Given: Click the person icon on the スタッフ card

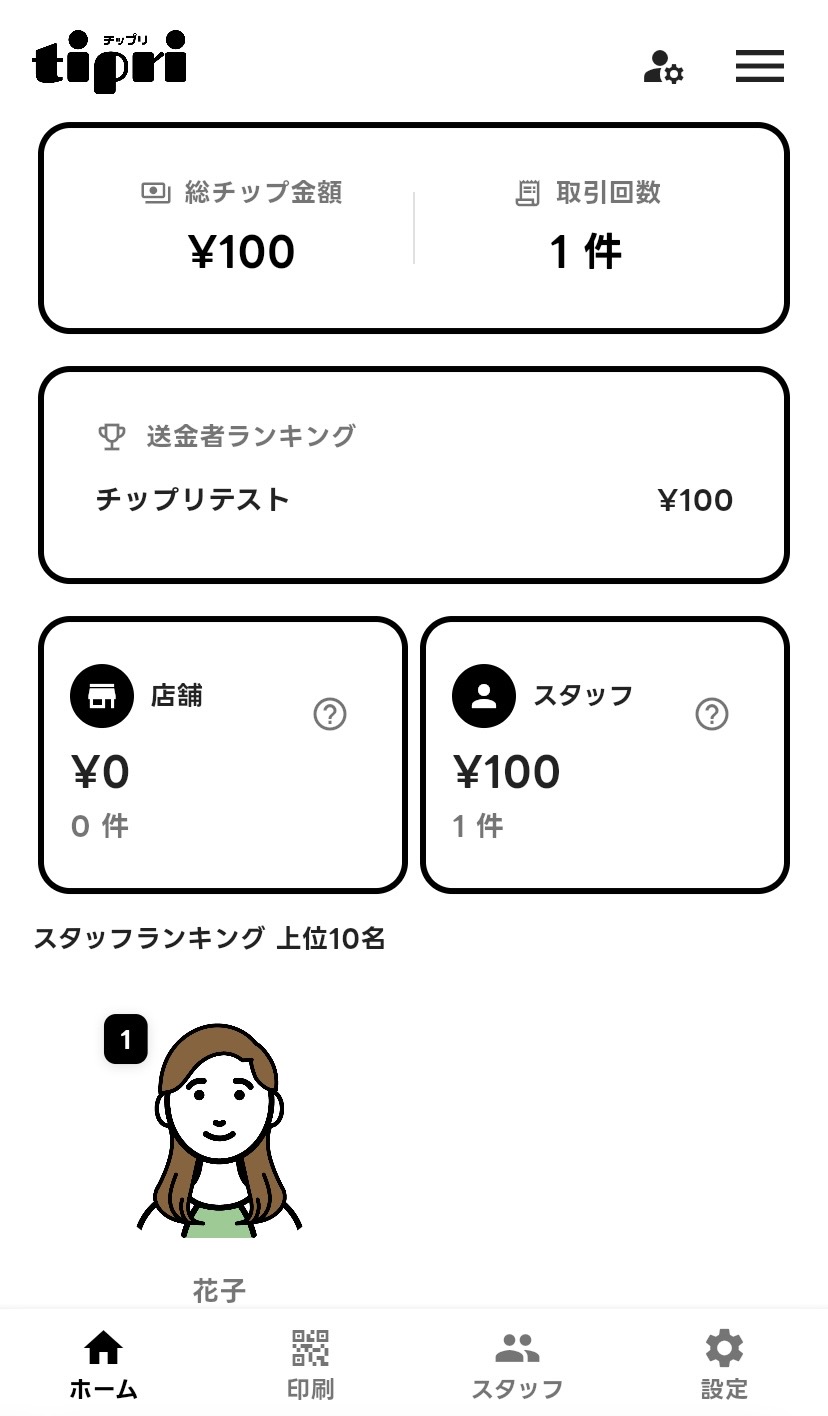Looking at the screenshot, I should pyautogui.click(x=483, y=696).
